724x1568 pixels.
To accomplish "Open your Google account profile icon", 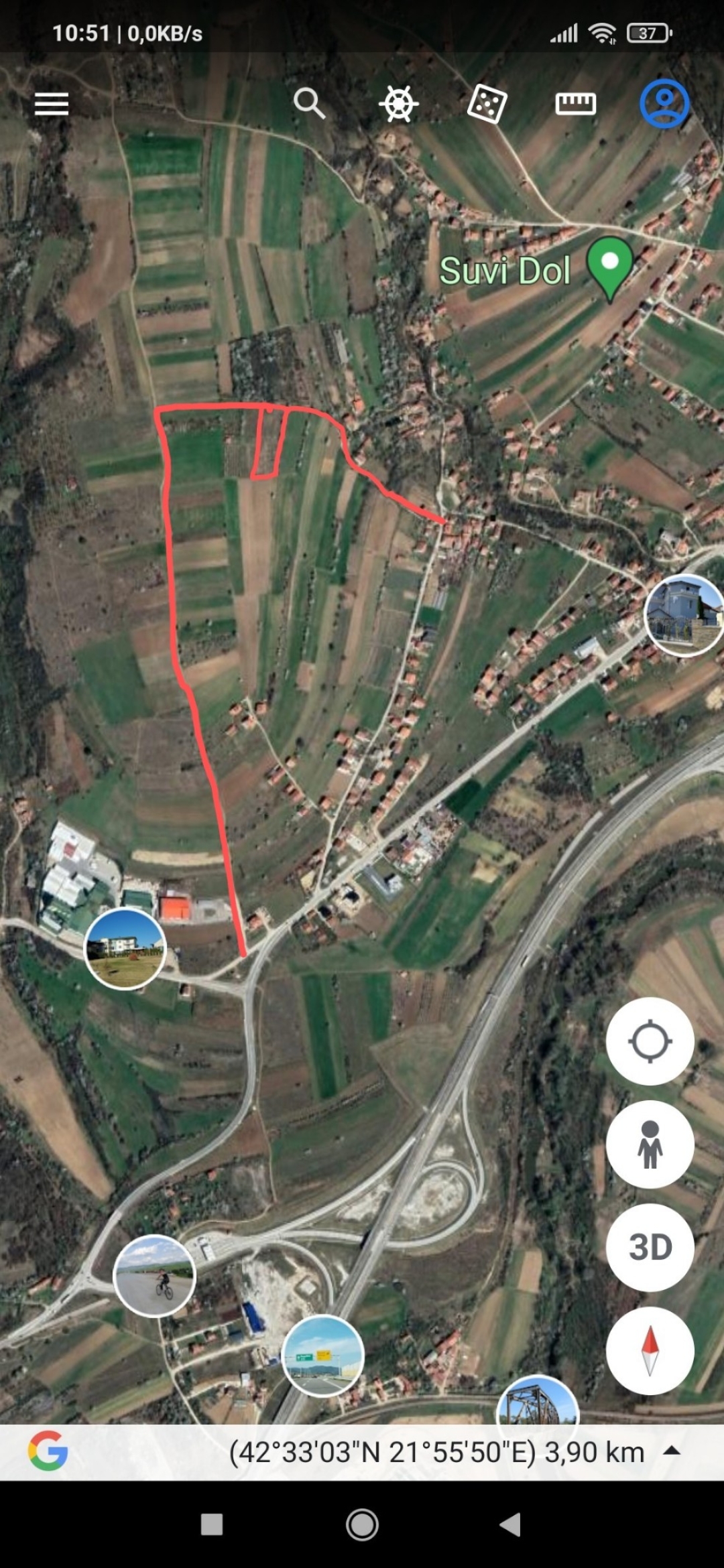I will click(x=664, y=104).
